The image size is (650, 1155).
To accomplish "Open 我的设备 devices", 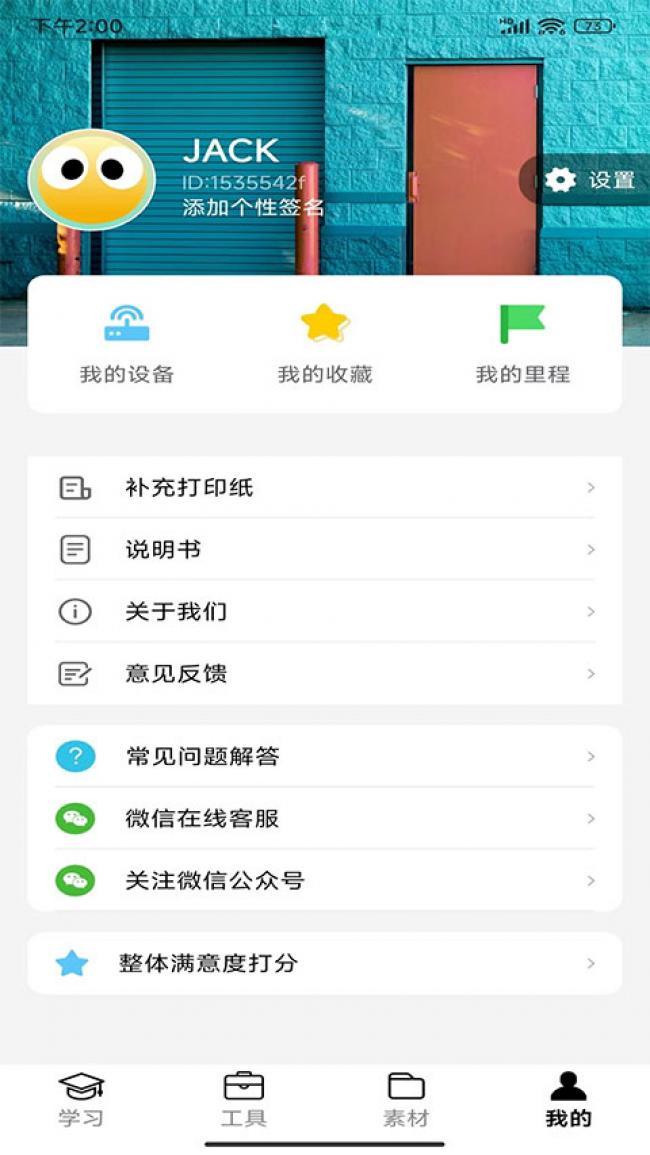I will point(127,345).
